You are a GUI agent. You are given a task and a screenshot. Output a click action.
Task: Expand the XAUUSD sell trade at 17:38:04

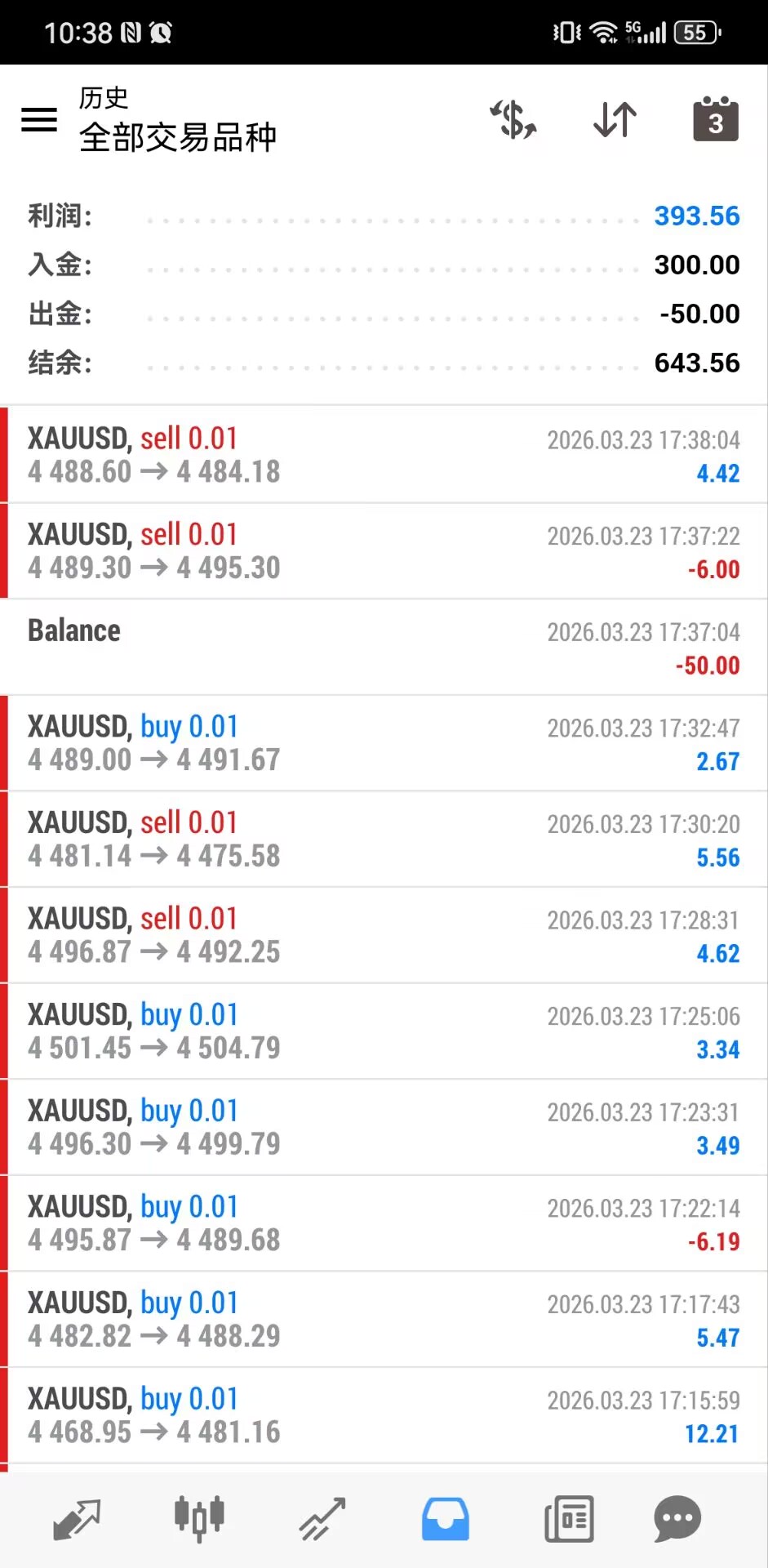[384, 455]
